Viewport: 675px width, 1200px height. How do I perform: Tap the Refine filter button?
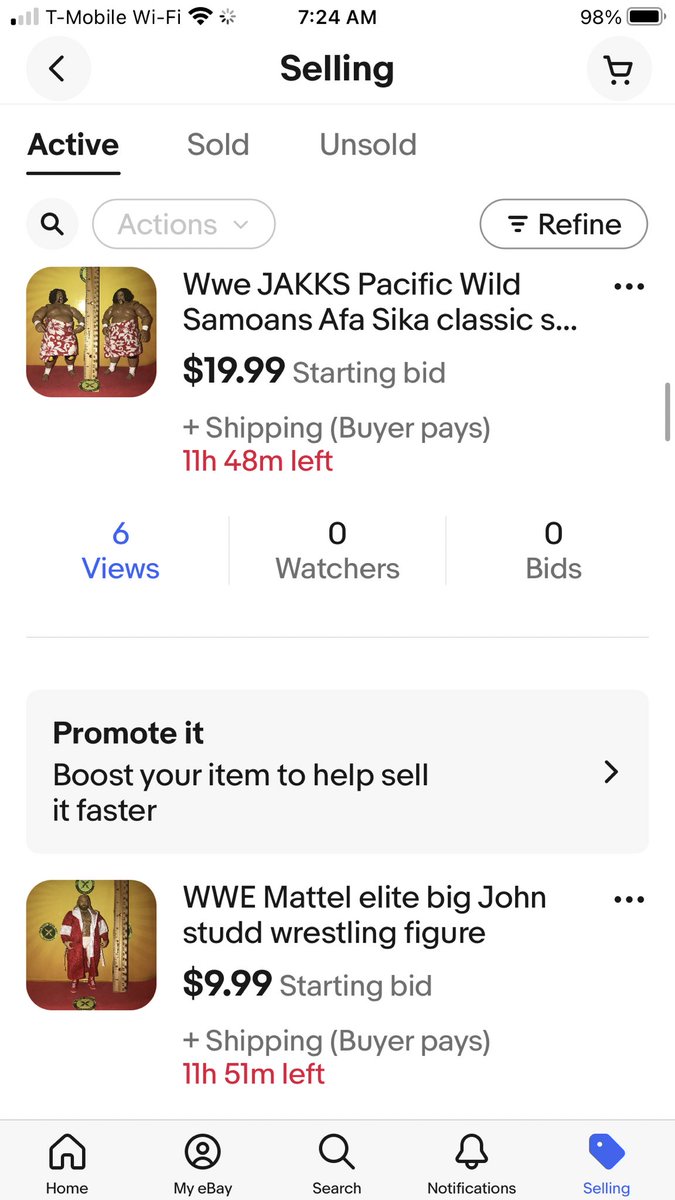(x=564, y=224)
